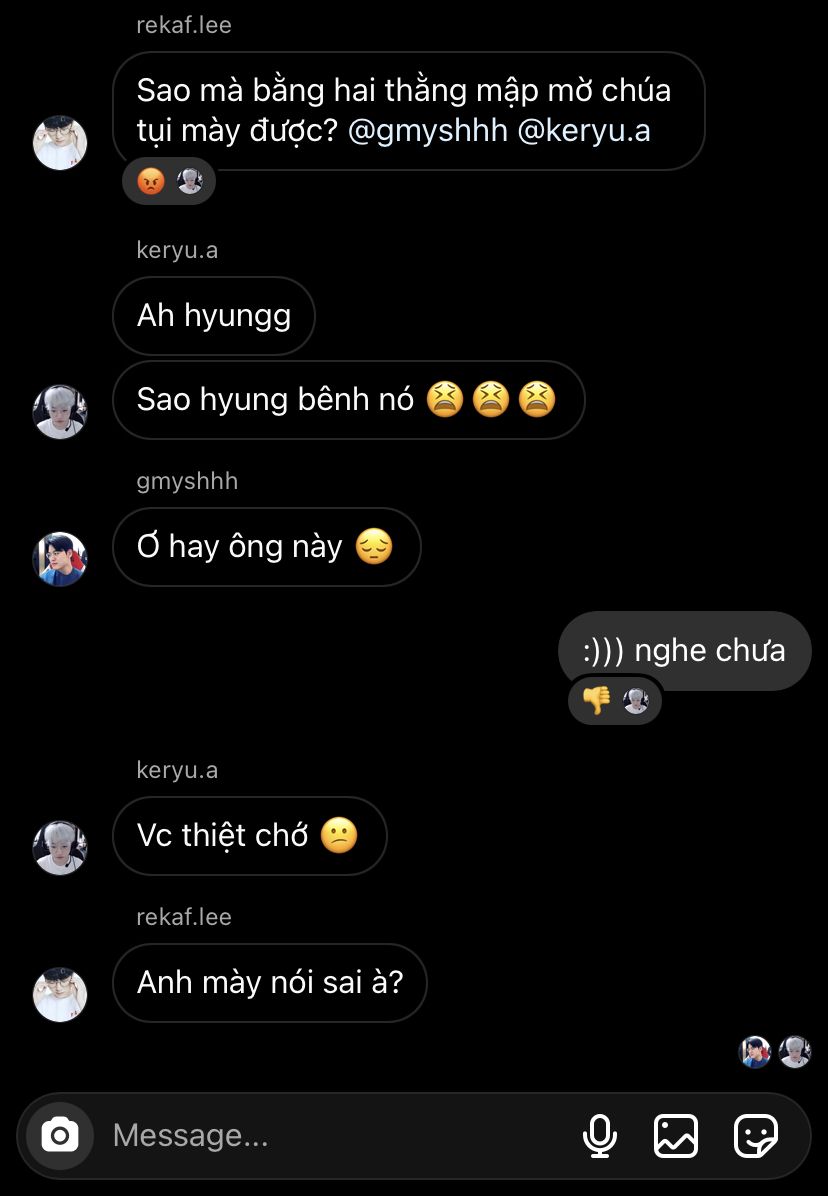Record a voice message with the microphone

click(x=600, y=1135)
